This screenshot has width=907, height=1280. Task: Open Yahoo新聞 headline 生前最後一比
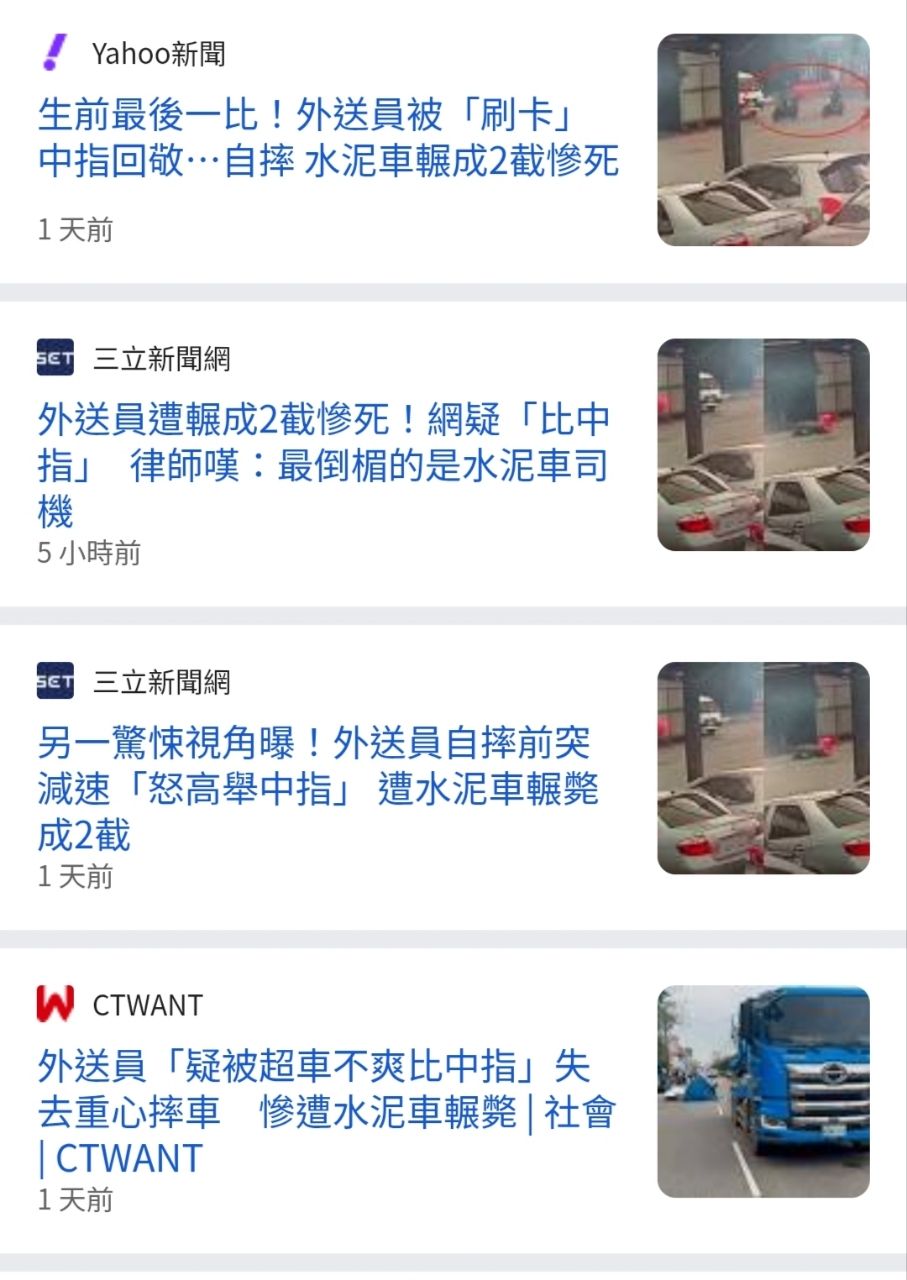(x=328, y=138)
